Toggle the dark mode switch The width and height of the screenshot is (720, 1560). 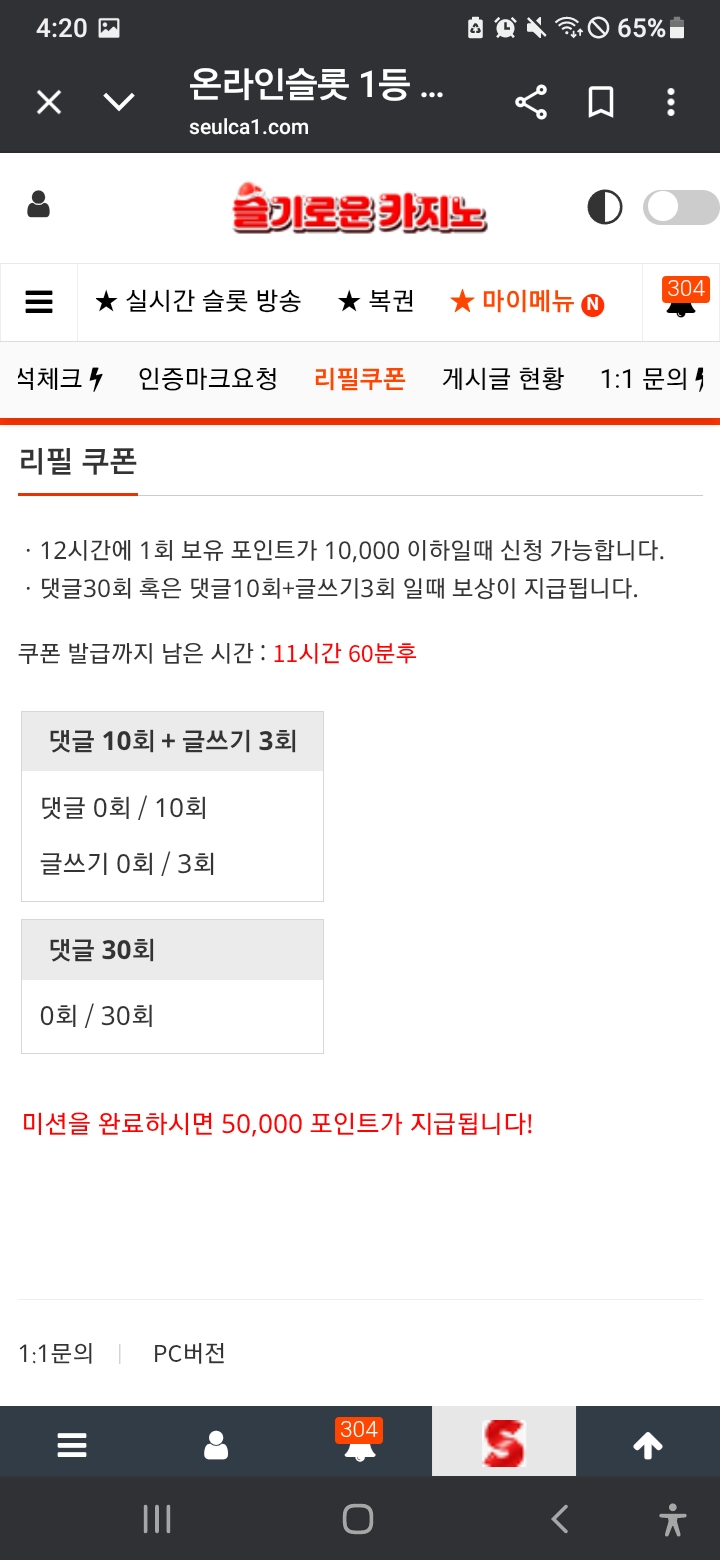680,208
